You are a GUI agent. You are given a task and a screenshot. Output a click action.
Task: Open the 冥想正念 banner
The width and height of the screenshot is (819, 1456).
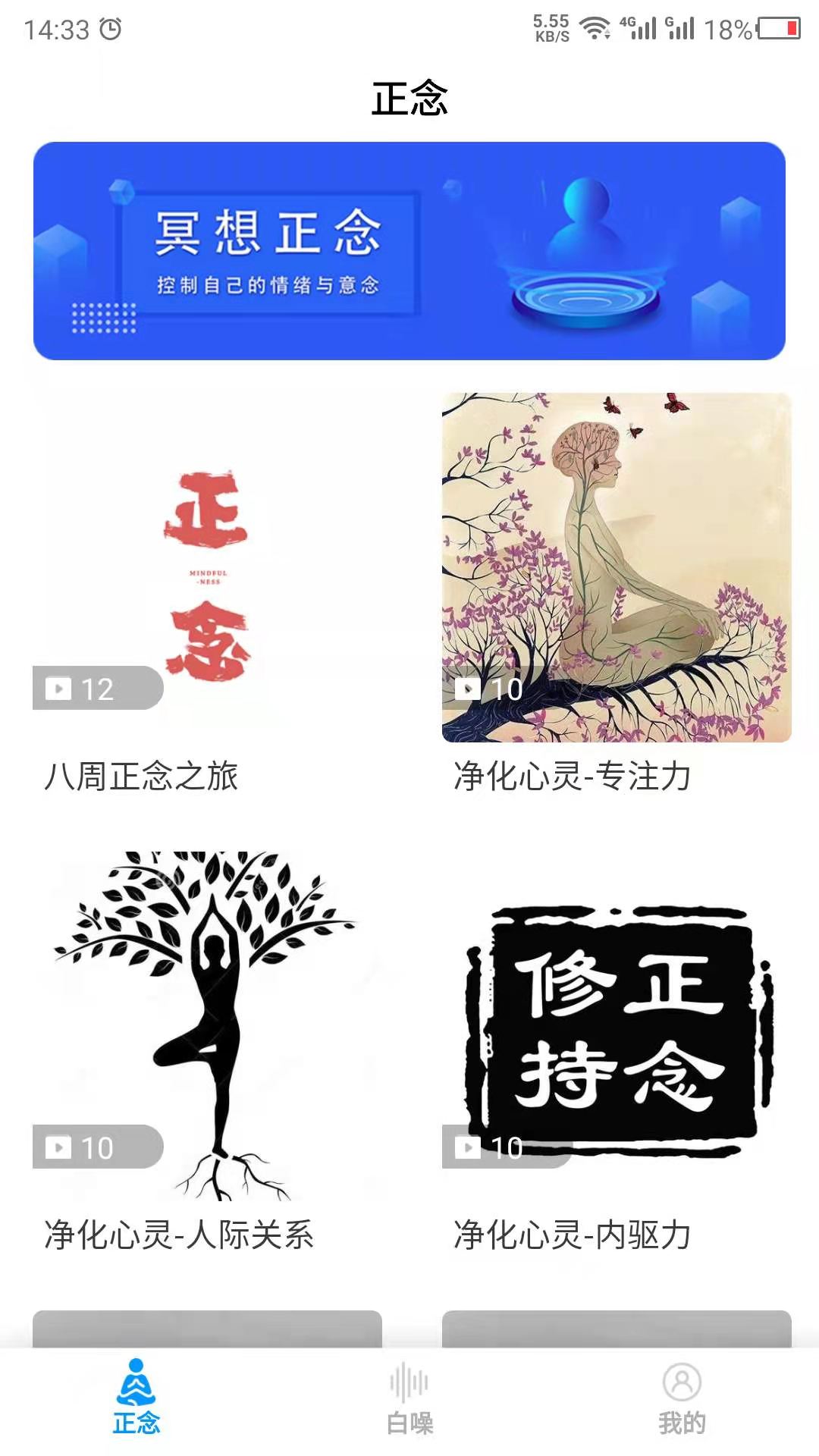pos(409,249)
